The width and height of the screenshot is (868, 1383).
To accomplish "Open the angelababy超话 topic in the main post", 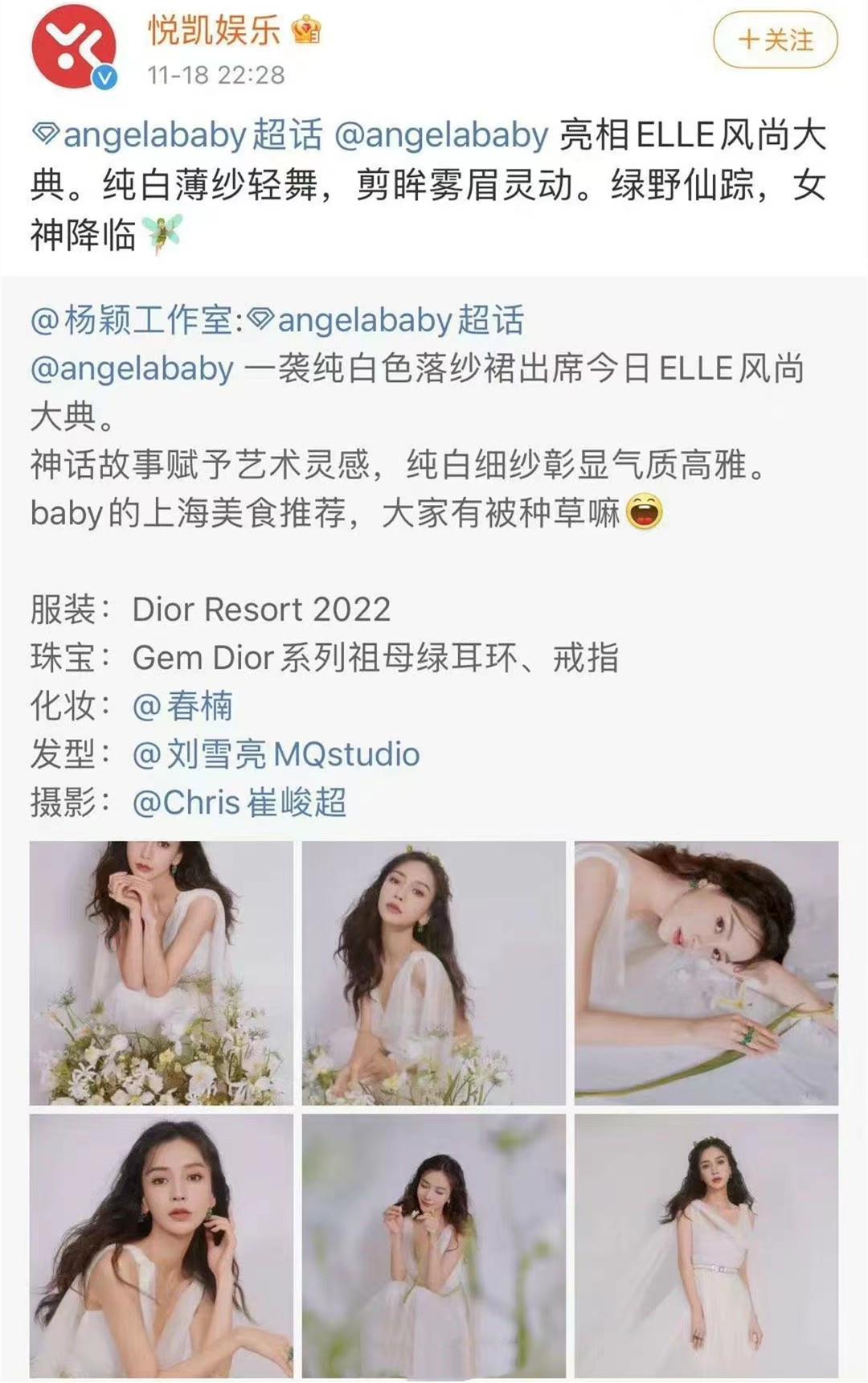I will click(x=177, y=135).
